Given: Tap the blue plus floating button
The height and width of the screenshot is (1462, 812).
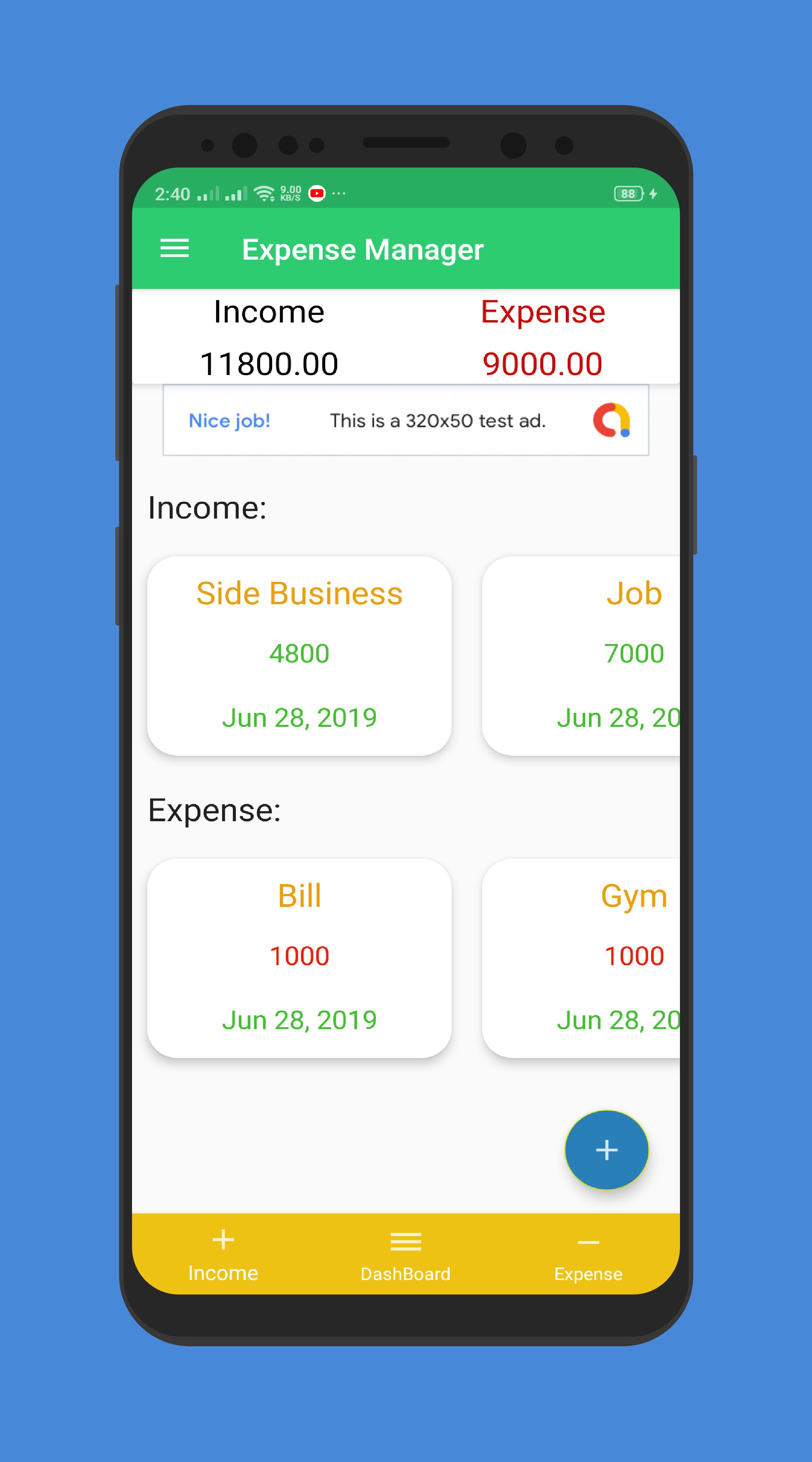Looking at the screenshot, I should tap(606, 1150).
